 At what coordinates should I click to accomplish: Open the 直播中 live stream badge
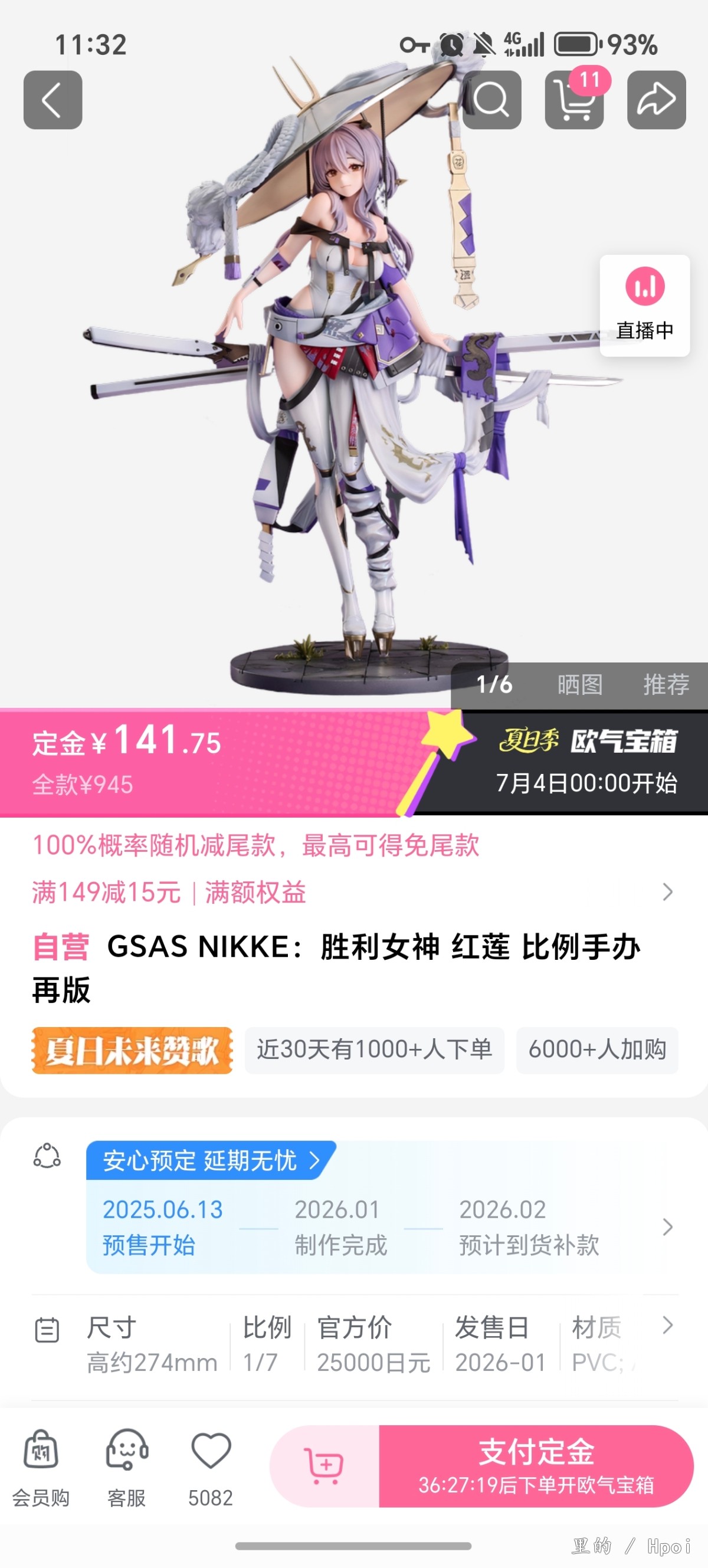tap(644, 306)
